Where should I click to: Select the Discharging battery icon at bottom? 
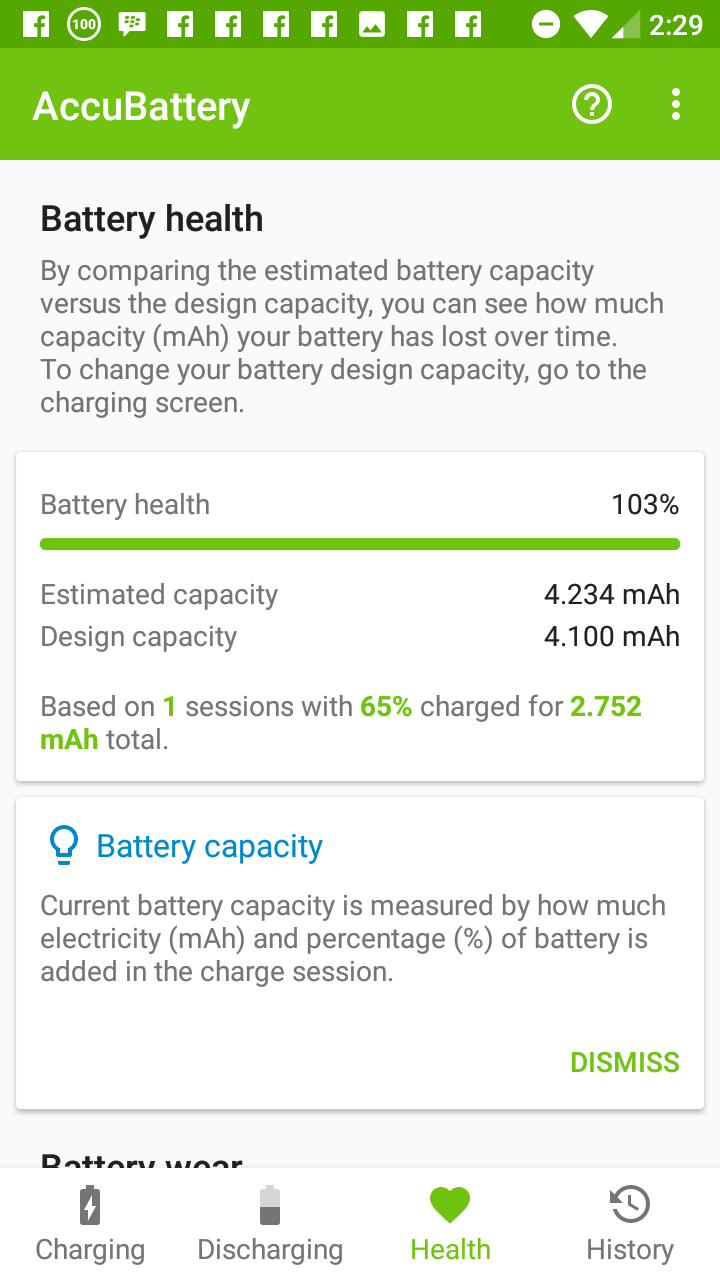[270, 1205]
